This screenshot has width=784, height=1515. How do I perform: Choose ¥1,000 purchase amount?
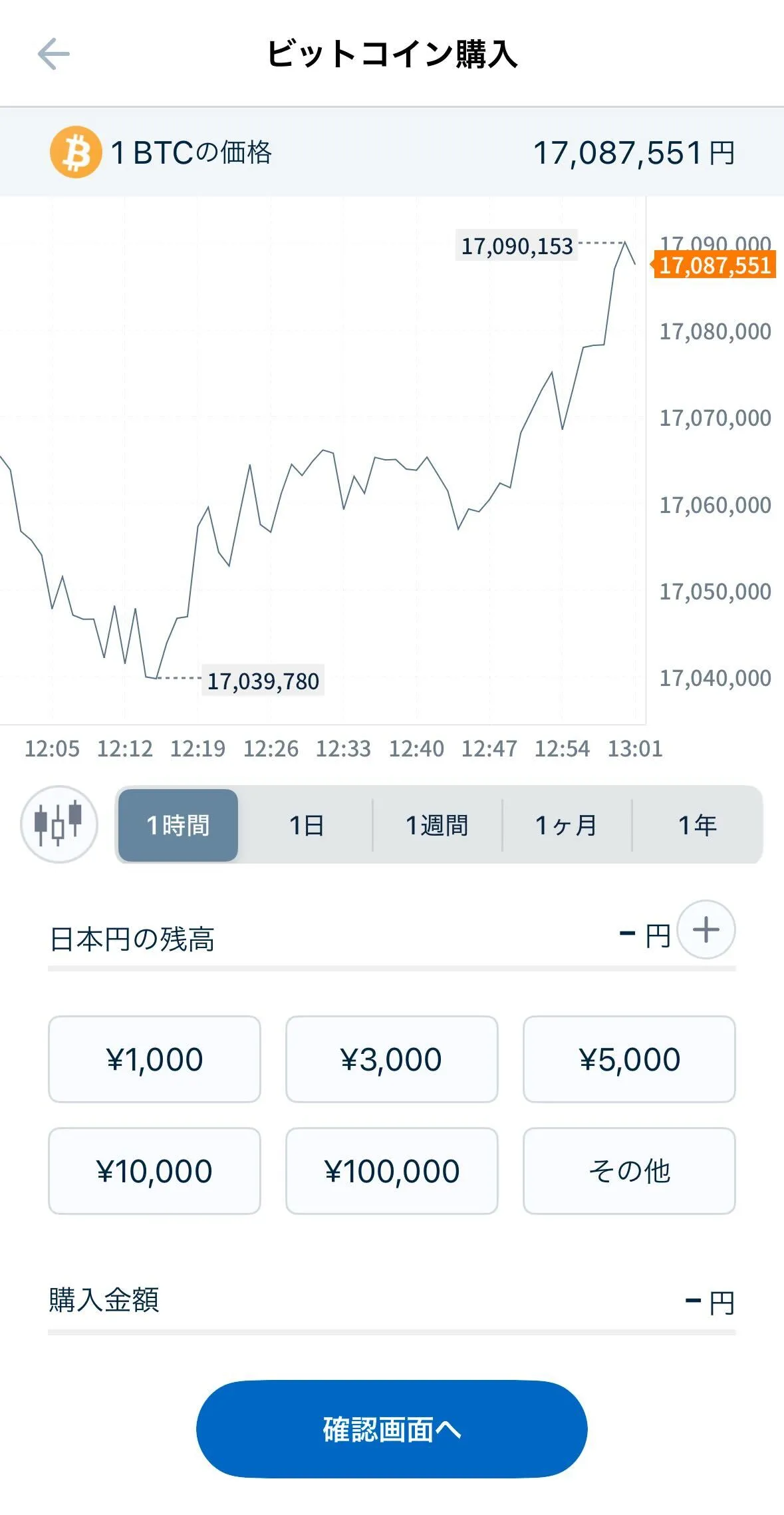pyautogui.click(x=154, y=1059)
